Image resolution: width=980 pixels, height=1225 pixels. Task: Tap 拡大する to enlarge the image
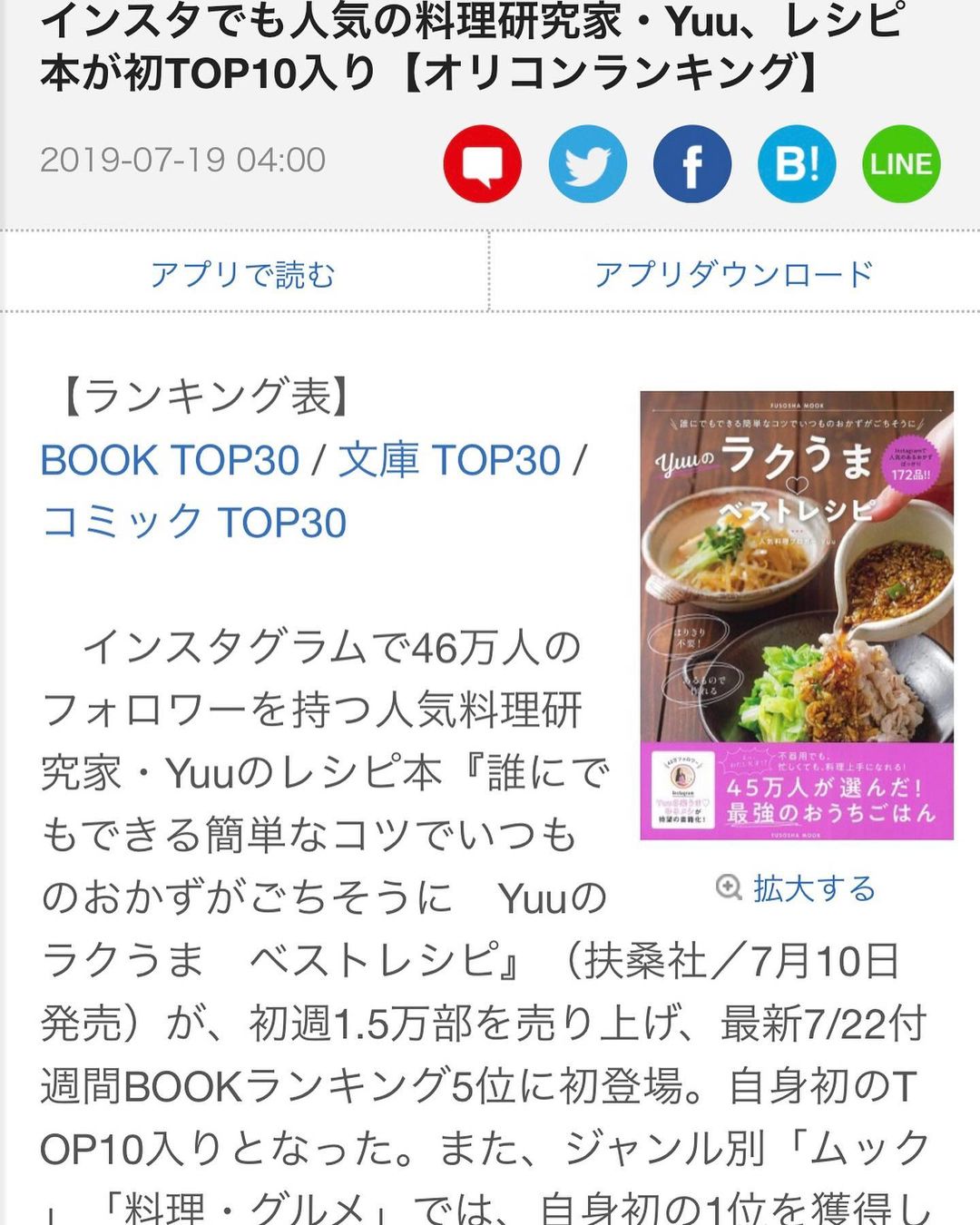coord(797,887)
